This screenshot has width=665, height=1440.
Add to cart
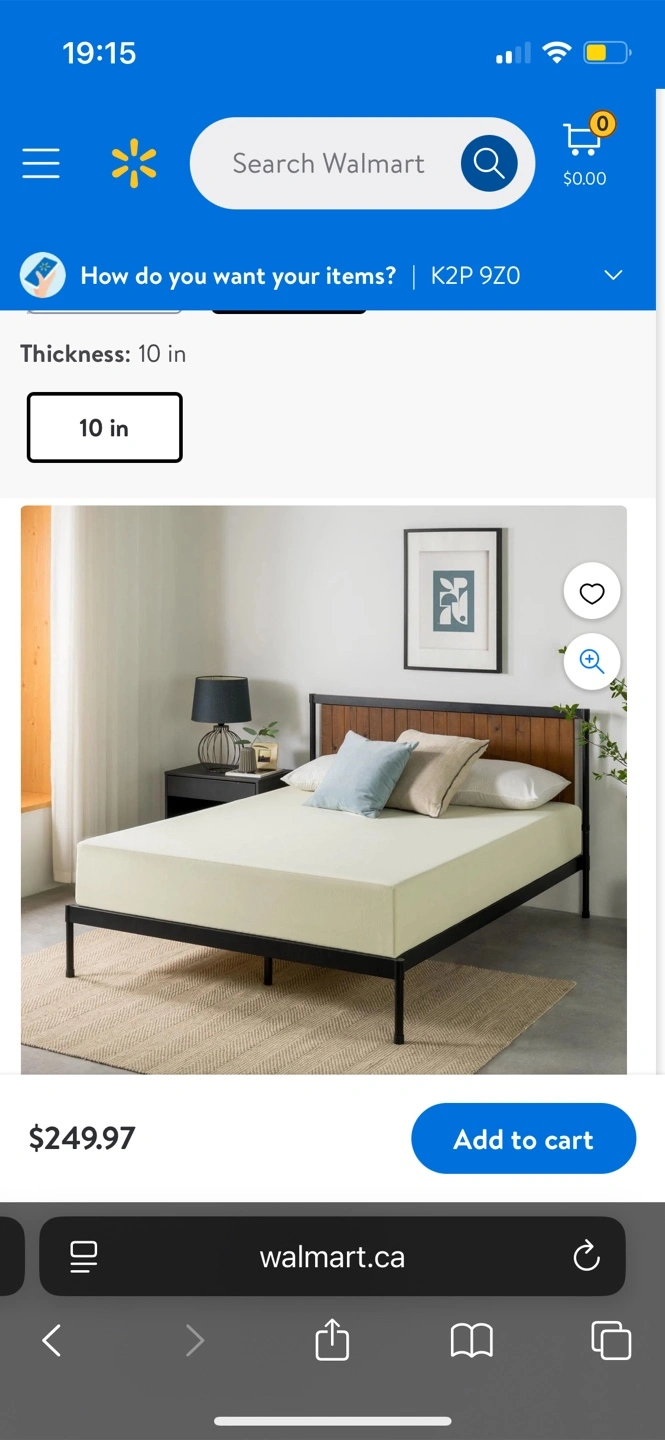(523, 1139)
